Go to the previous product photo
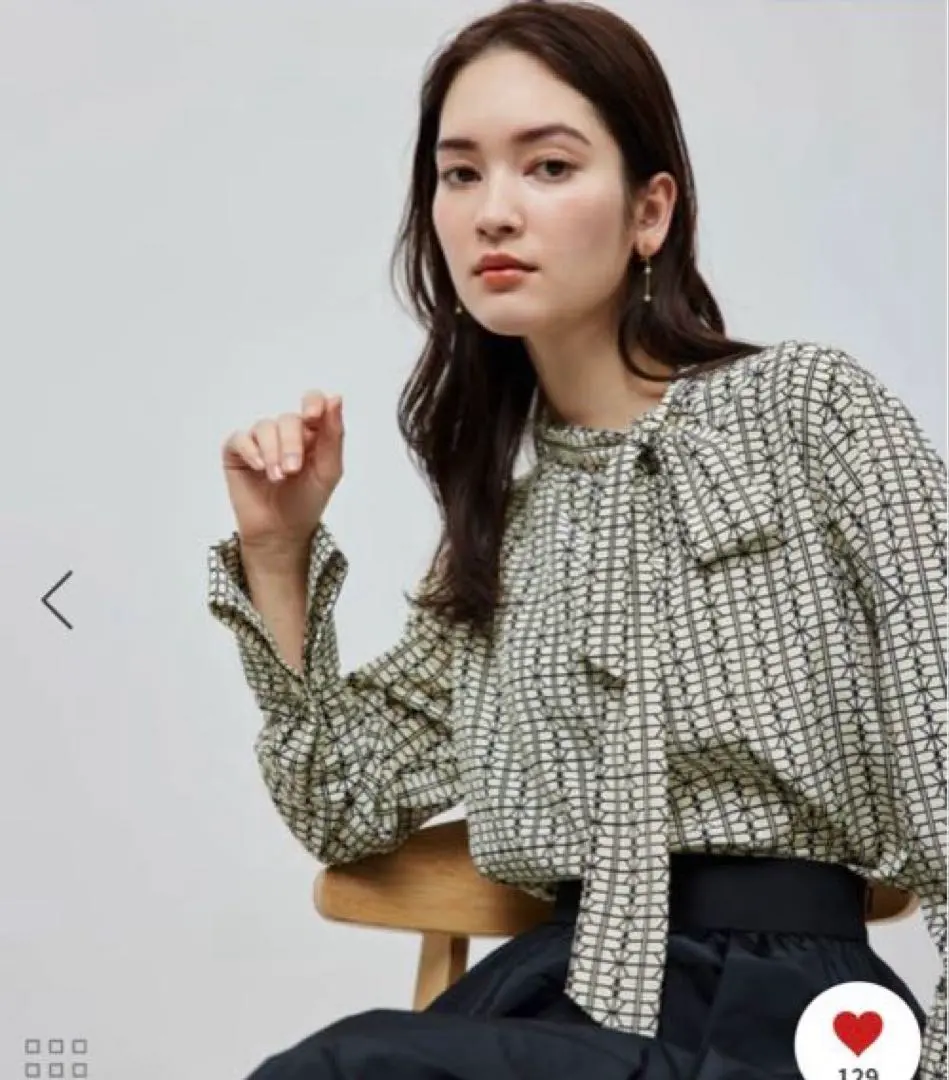 [57, 600]
